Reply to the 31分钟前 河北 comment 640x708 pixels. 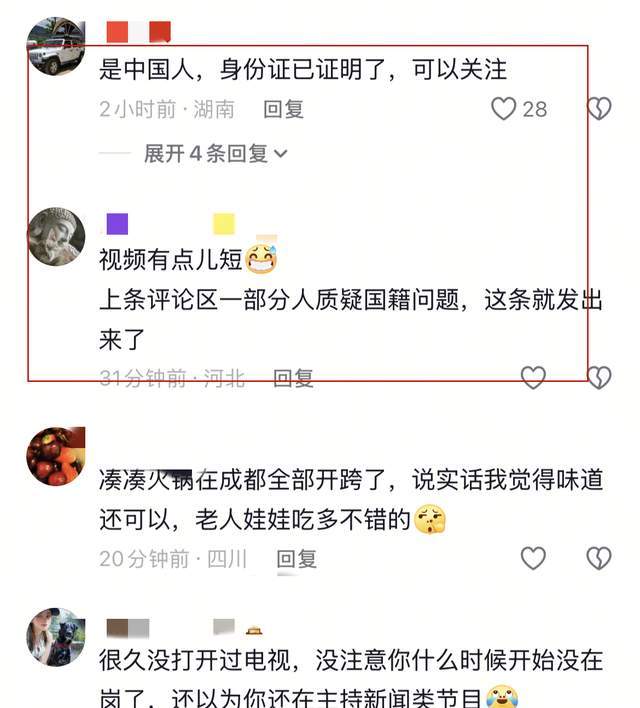point(293,377)
